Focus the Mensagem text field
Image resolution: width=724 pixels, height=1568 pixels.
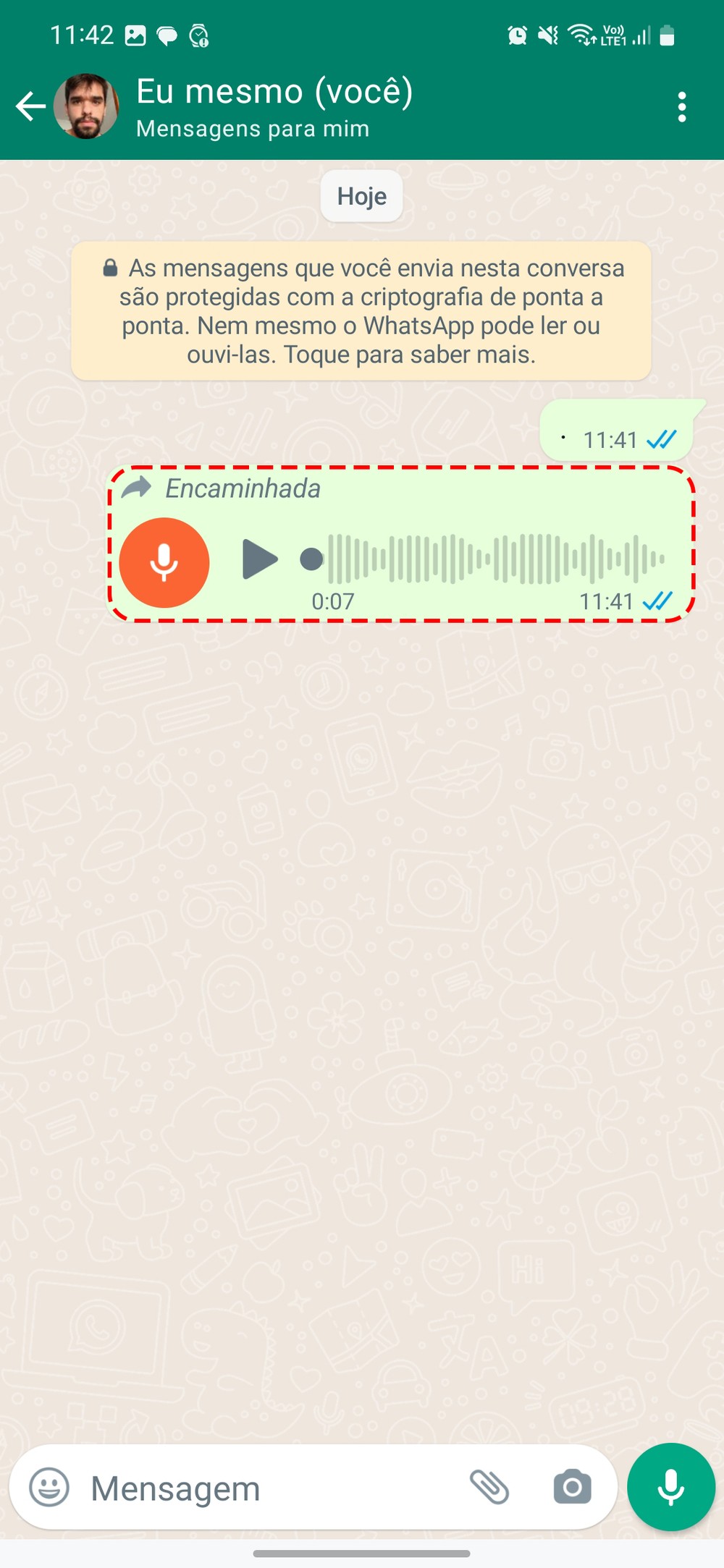(x=268, y=1488)
